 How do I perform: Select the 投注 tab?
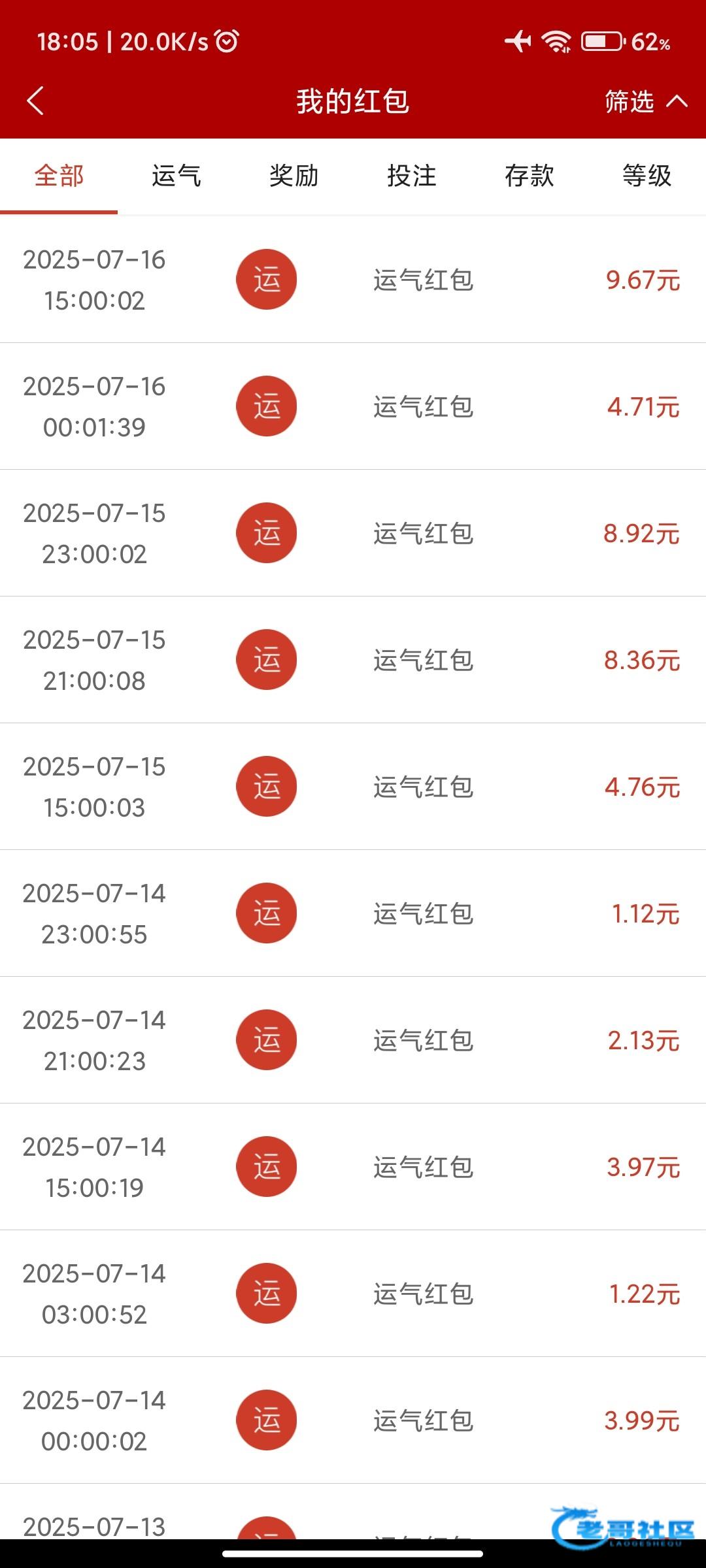click(x=412, y=176)
